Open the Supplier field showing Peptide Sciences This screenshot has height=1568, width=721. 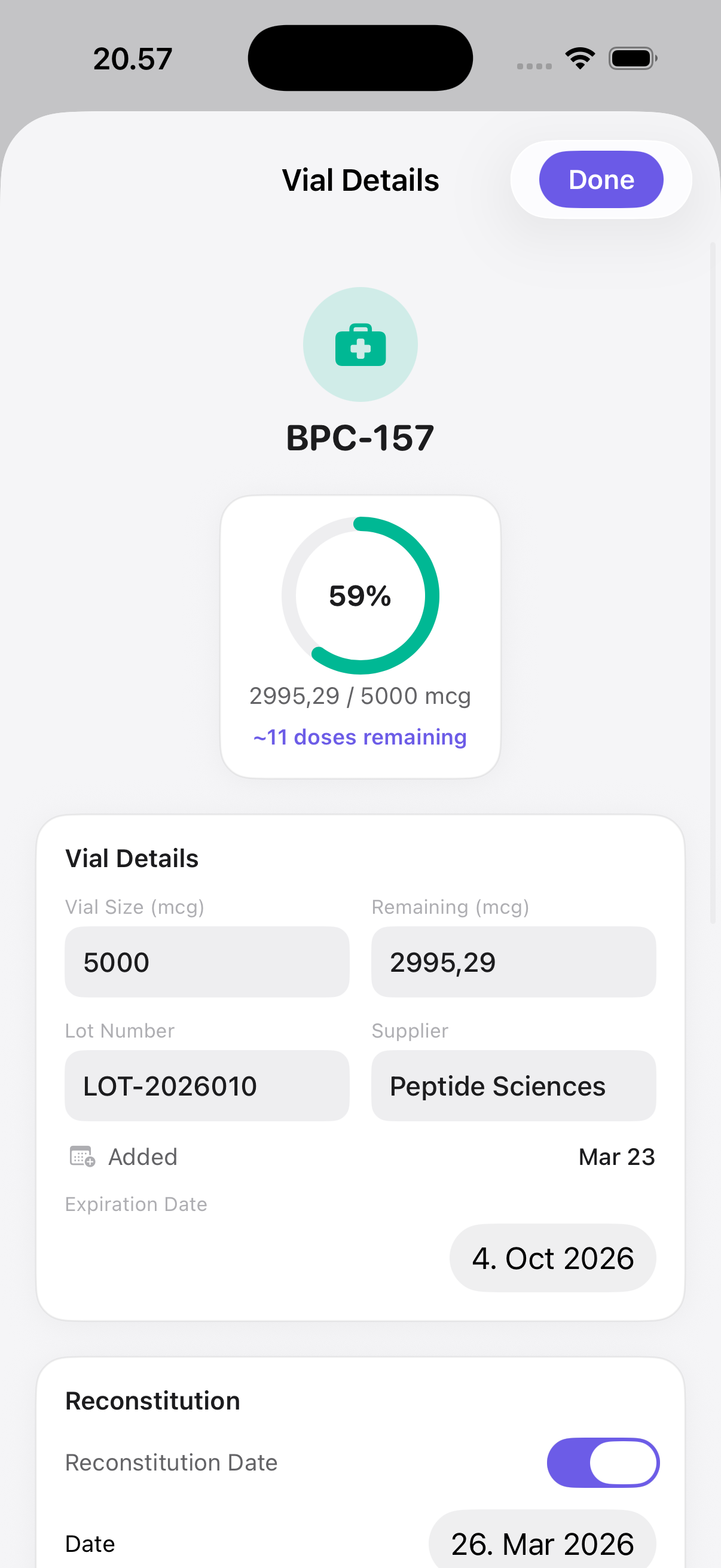point(513,1086)
